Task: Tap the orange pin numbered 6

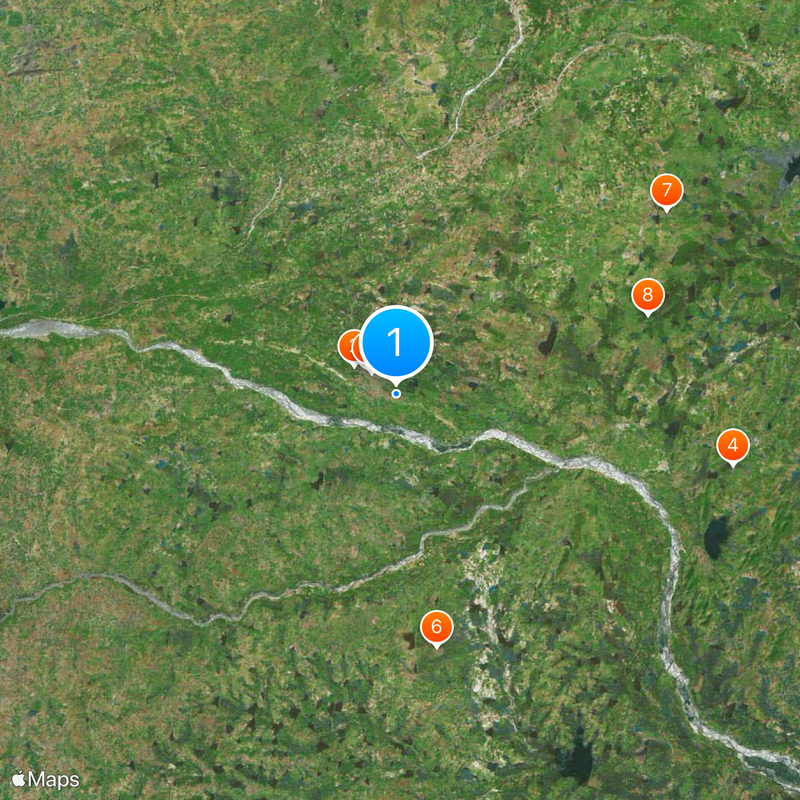Action: pyautogui.click(x=436, y=627)
